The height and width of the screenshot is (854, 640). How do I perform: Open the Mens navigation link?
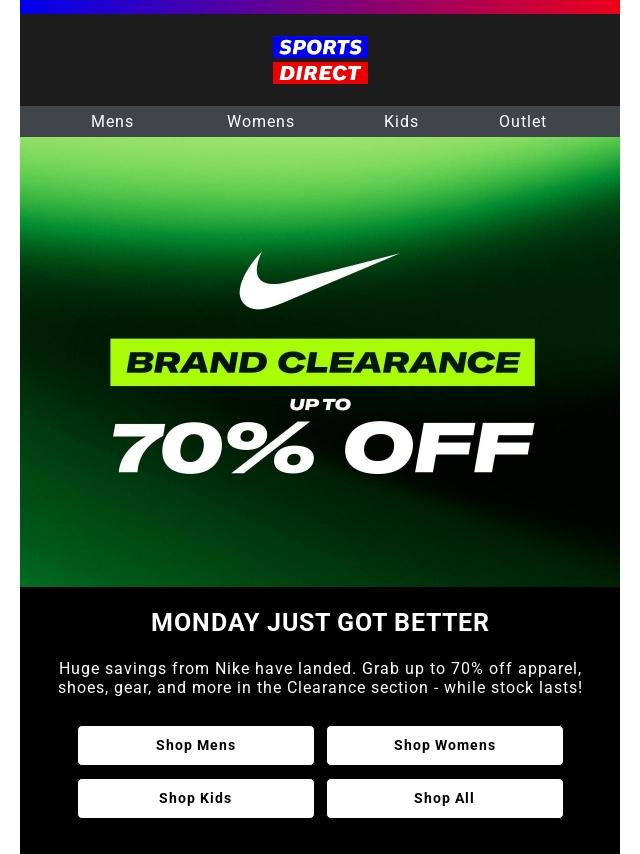(x=112, y=121)
